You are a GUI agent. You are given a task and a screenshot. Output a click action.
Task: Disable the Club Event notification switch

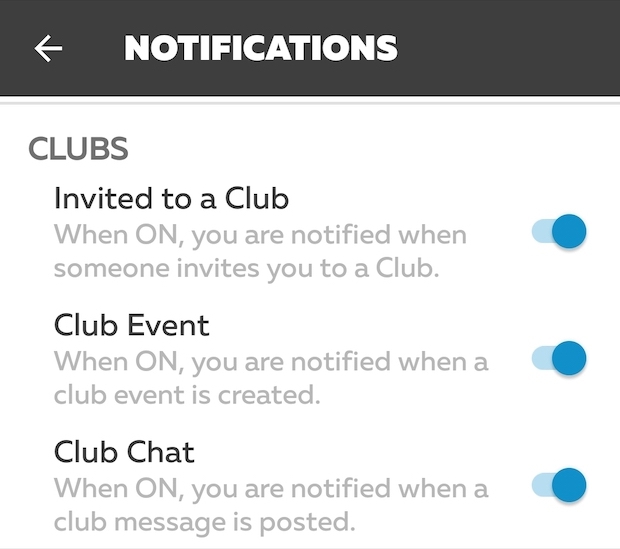[x=558, y=357]
